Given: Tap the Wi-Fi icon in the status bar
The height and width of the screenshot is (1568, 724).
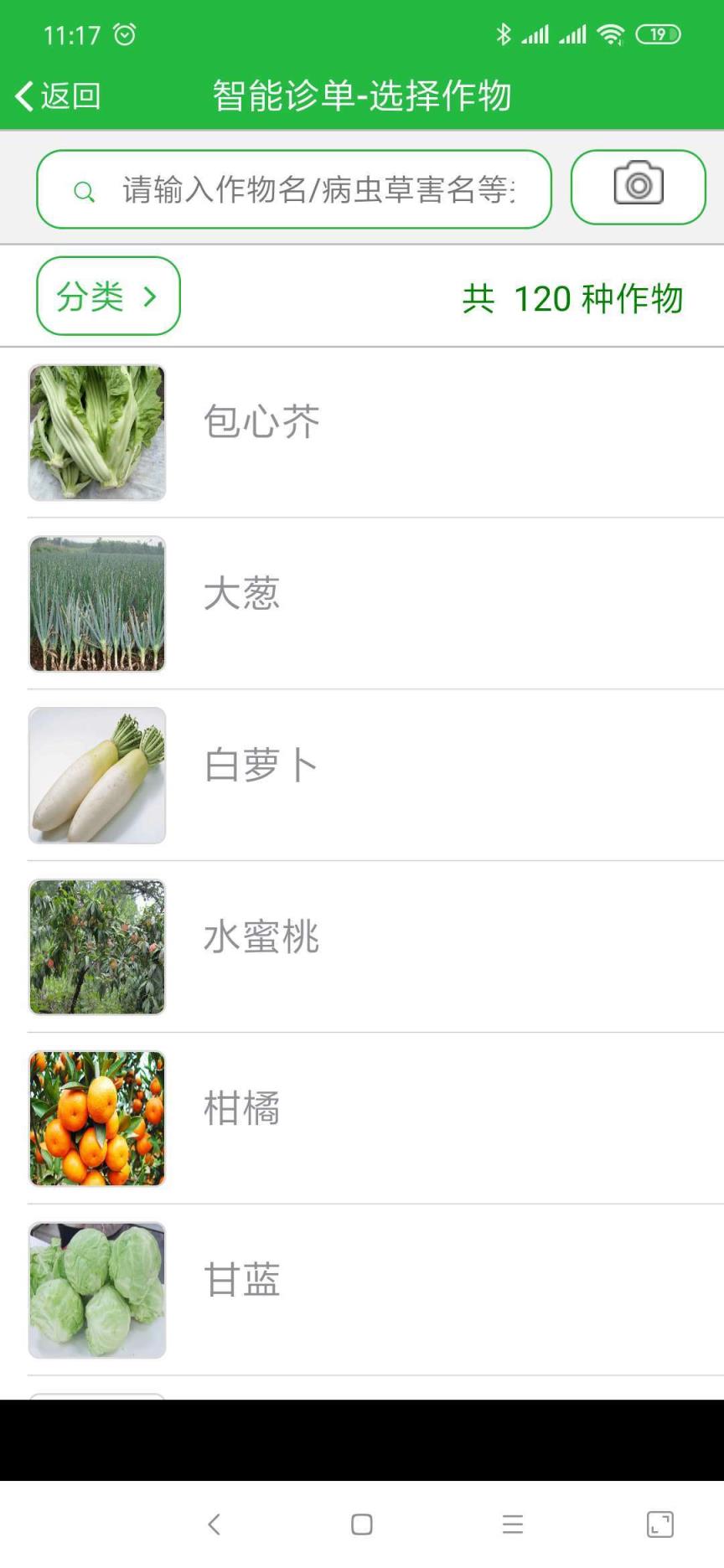Looking at the screenshot, I should coord(611,34).
